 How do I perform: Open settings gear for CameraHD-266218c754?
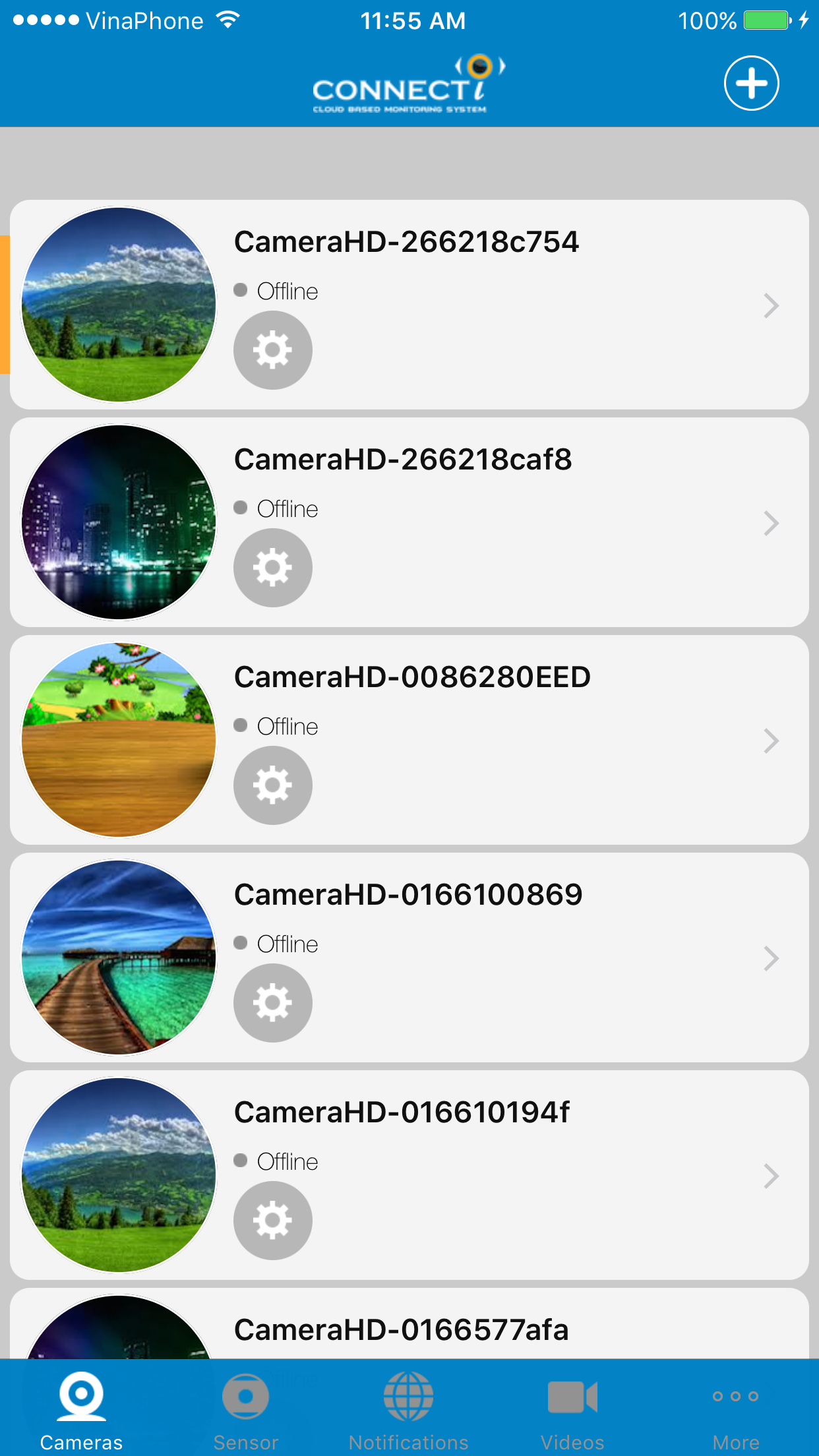pos(272,350)
